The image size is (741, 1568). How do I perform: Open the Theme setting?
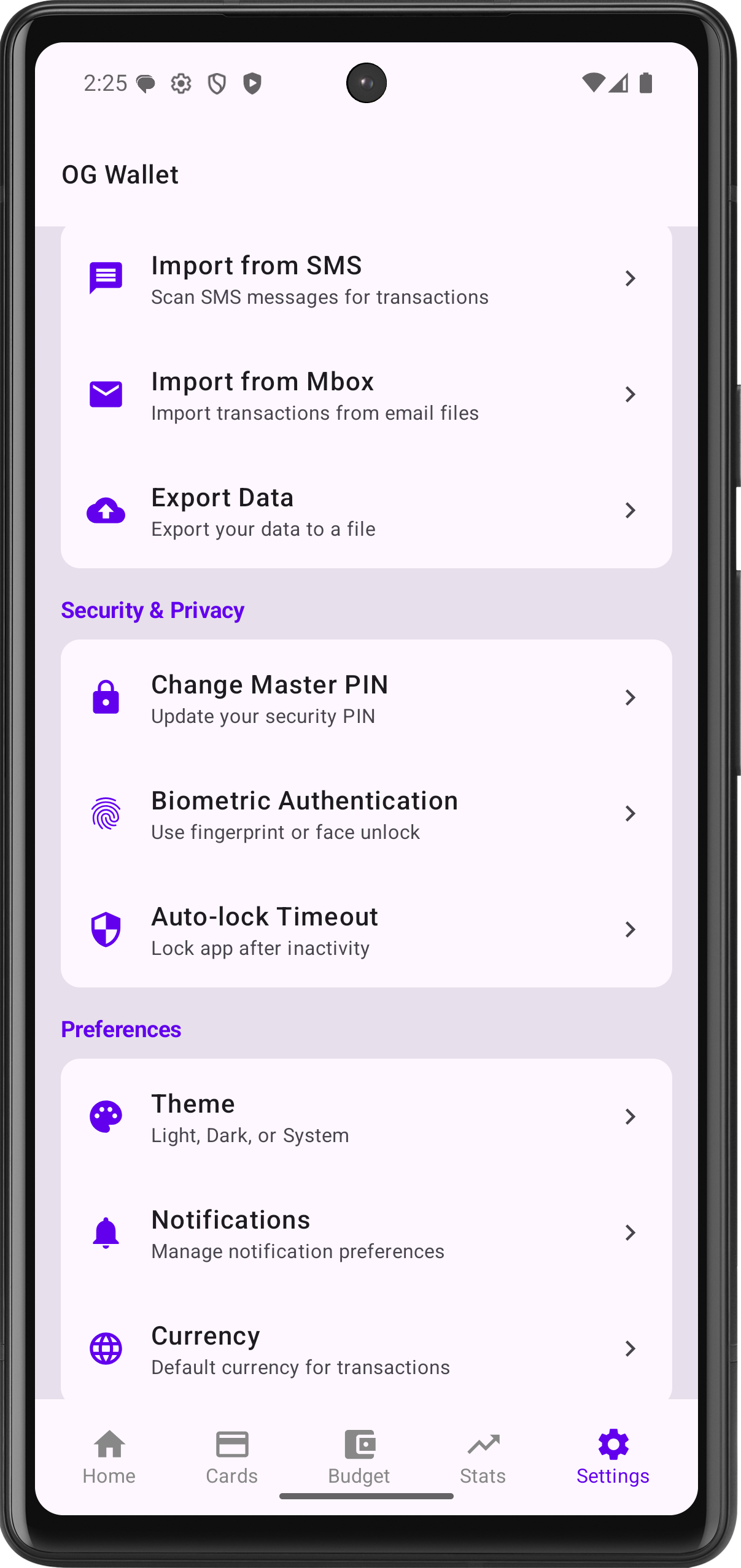point(366,1118)
